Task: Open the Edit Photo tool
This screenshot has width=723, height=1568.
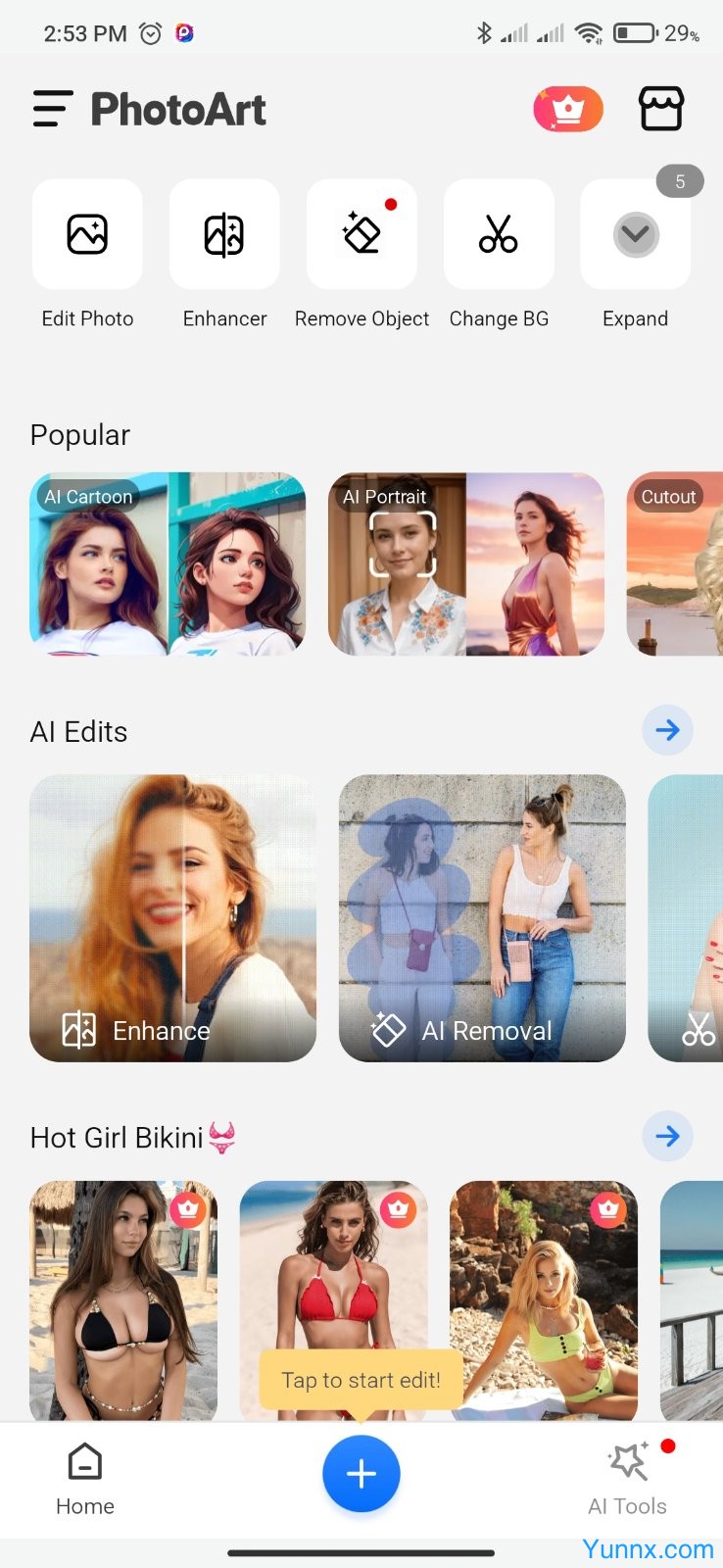Action: [87, 235]
